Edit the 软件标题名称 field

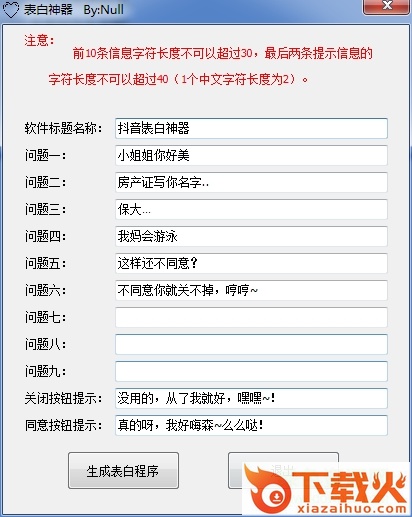point(251,128)
